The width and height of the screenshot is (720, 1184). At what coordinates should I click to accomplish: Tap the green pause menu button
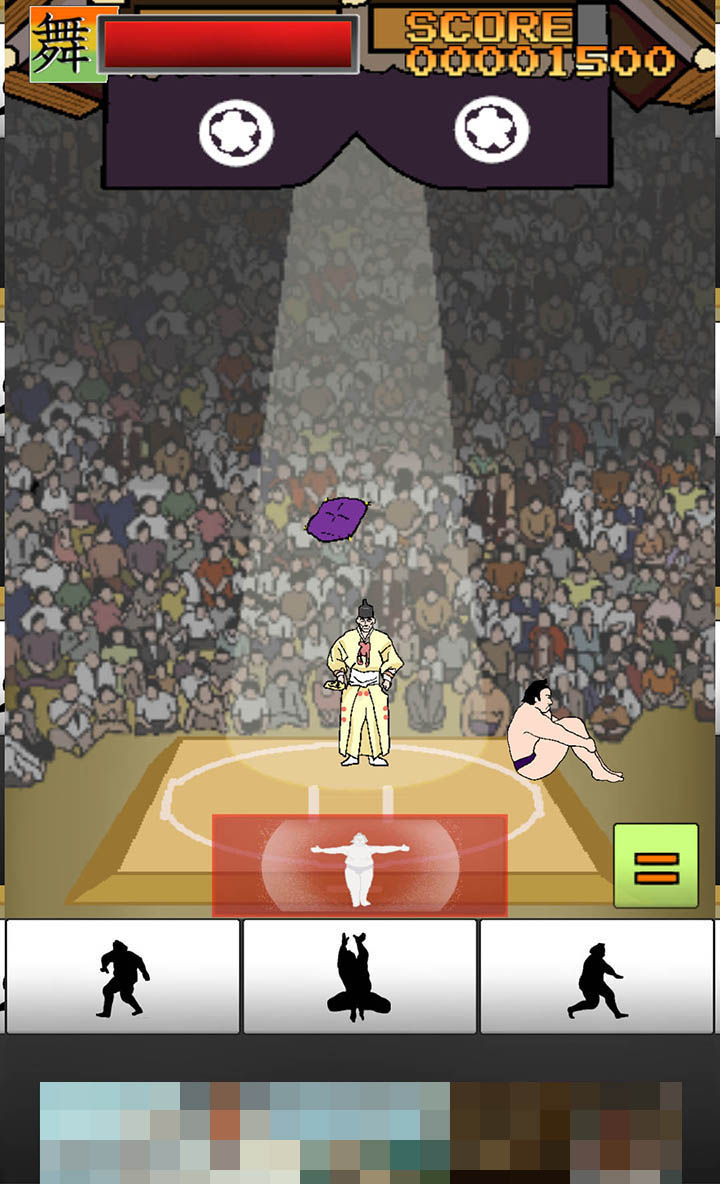pyautogui.click(x=656, y=866)
